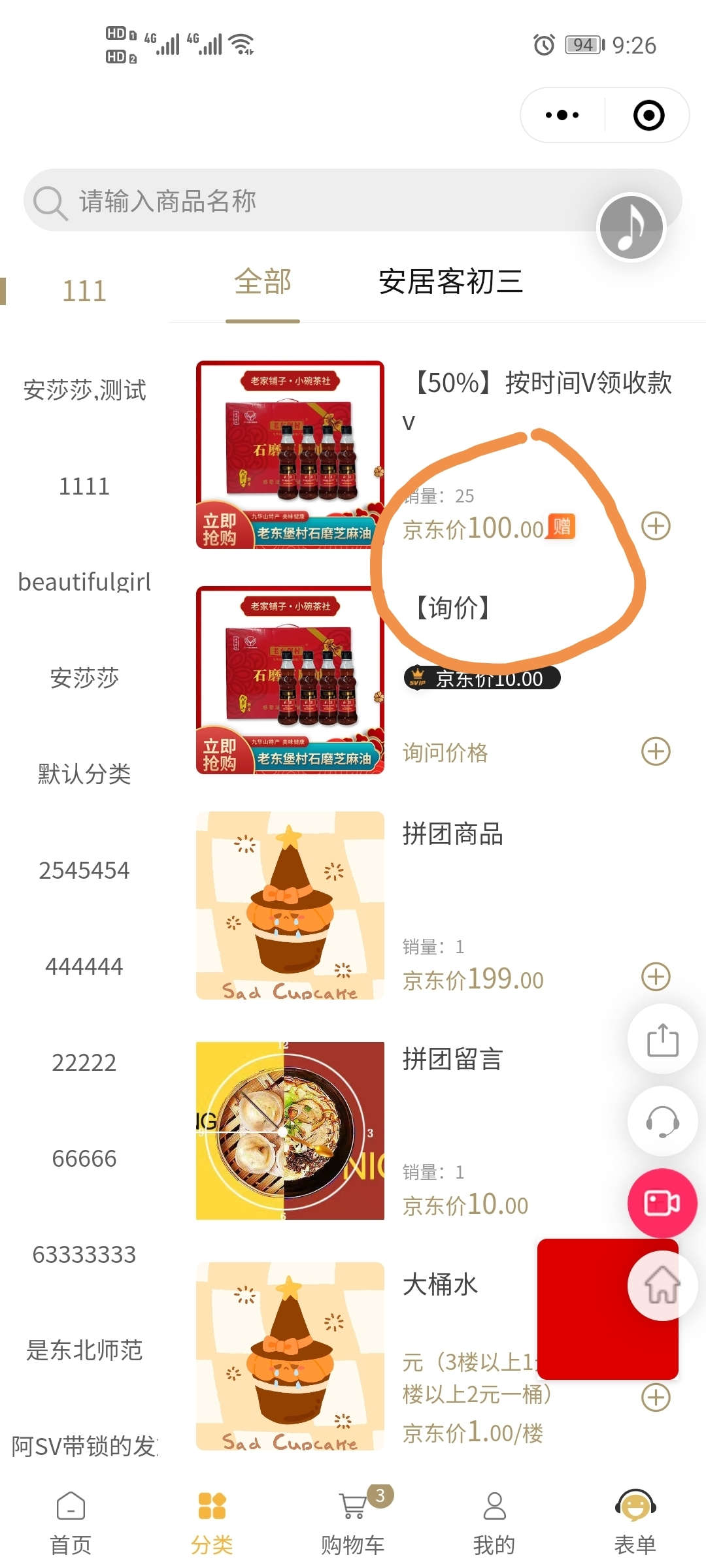Image resolution: width=706 pixels, height=1568 pixels.
Task: Contact customer service via headset button
Action: click(662, 1121)
